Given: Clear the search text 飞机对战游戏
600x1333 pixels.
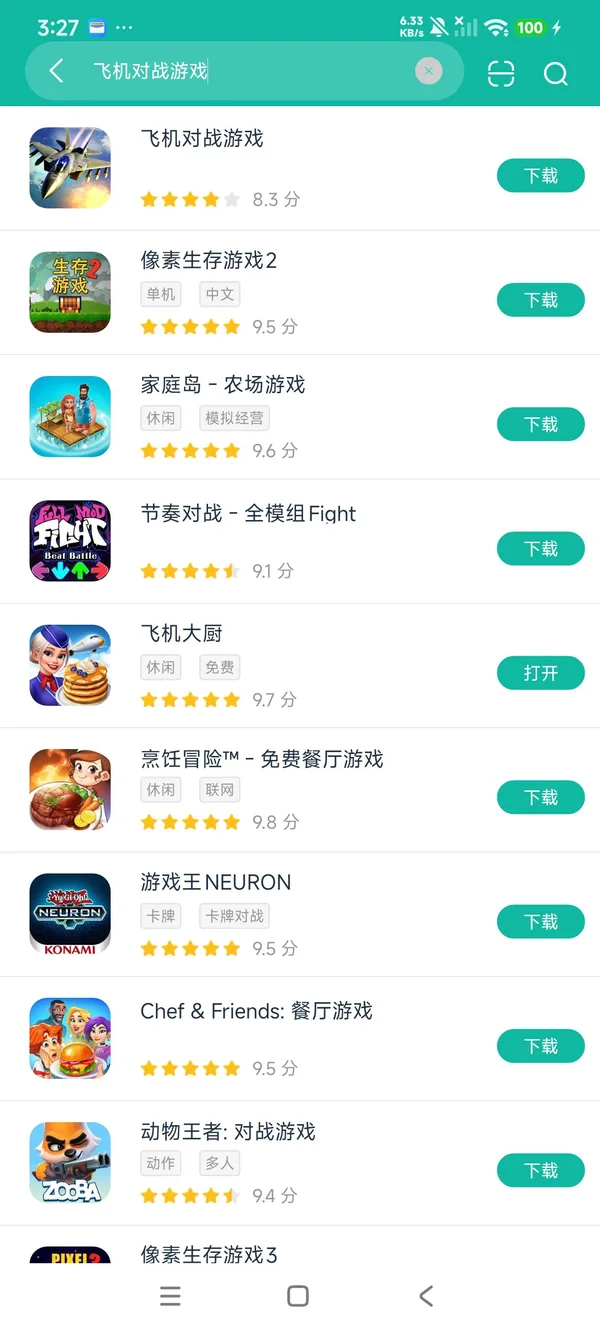Looking at the screenshot, I should (x=428, y=71).
